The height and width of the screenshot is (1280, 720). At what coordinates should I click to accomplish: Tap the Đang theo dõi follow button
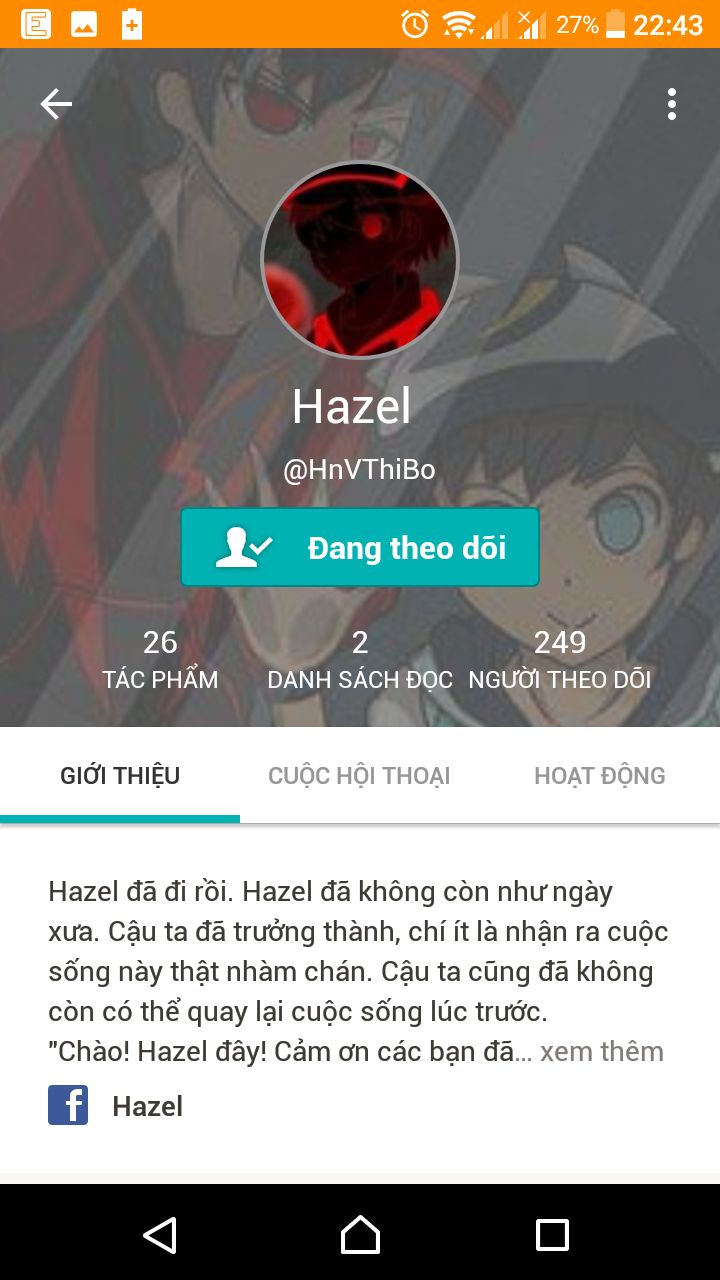[360, 547]
